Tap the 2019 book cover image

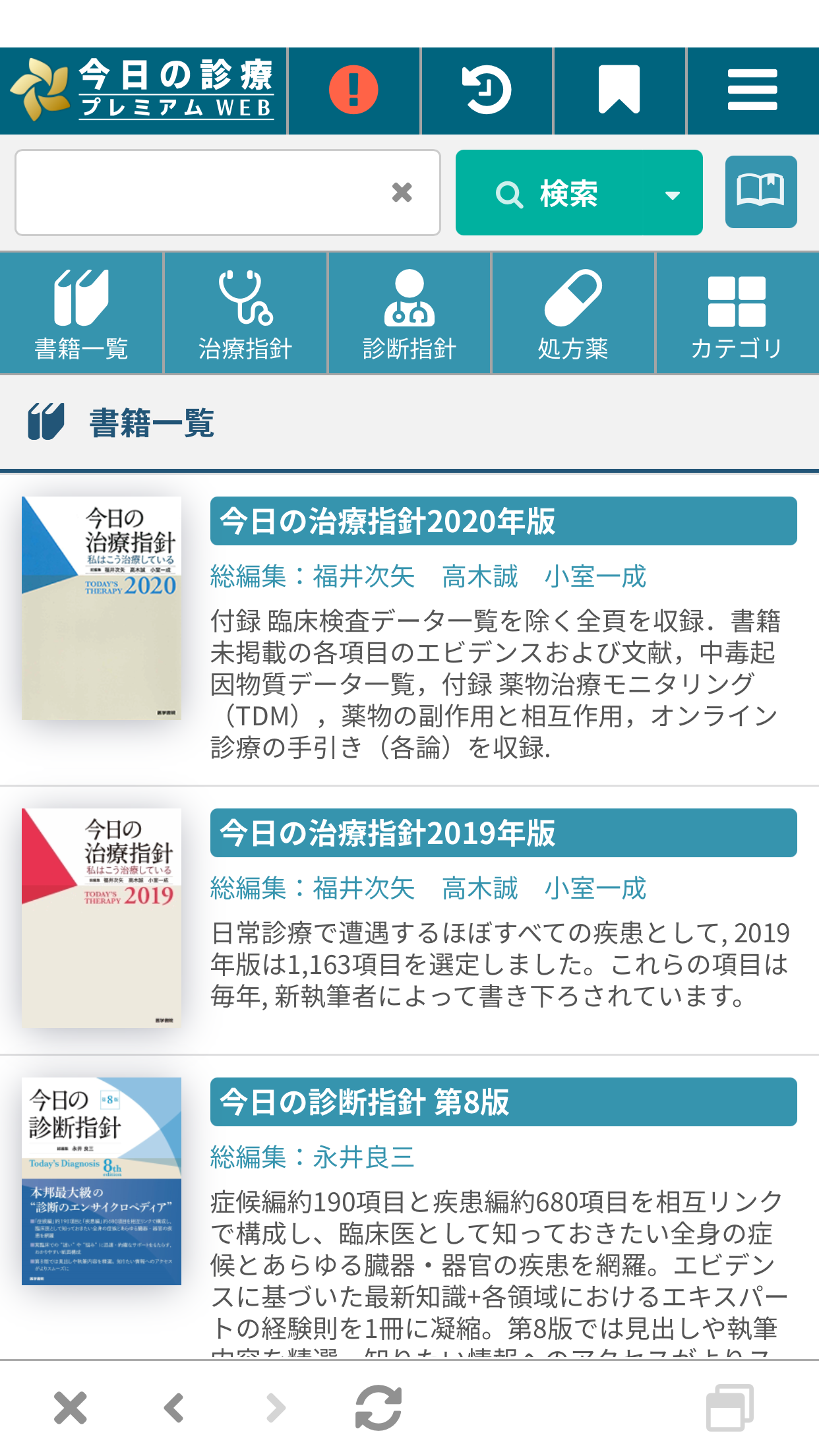pyautogui.click(x=102, y=918)
